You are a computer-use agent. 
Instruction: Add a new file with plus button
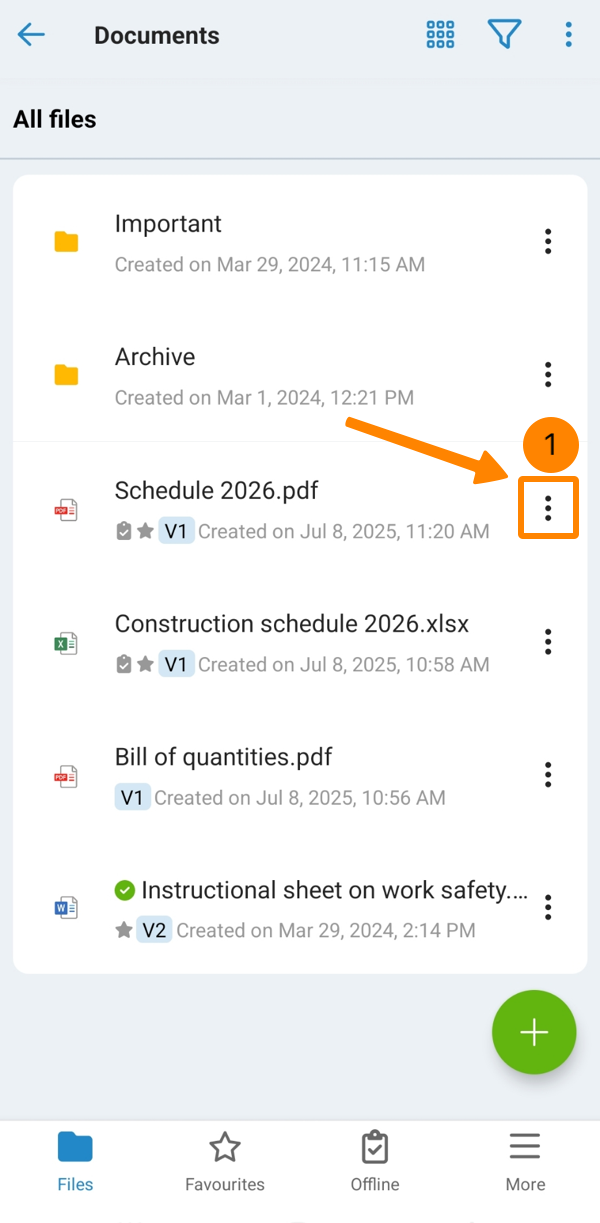(534, 1032)
